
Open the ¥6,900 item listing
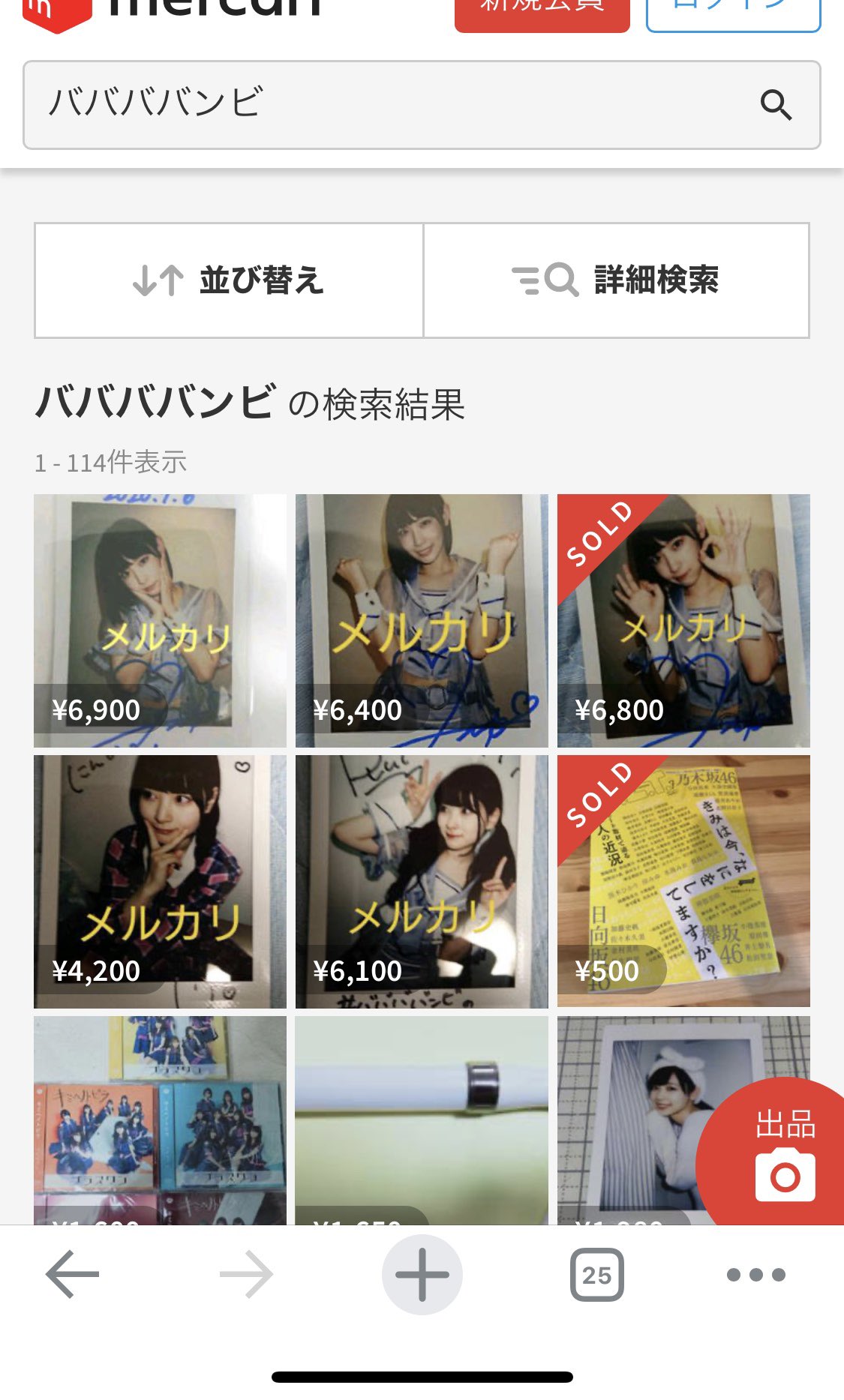click(160, 620)
